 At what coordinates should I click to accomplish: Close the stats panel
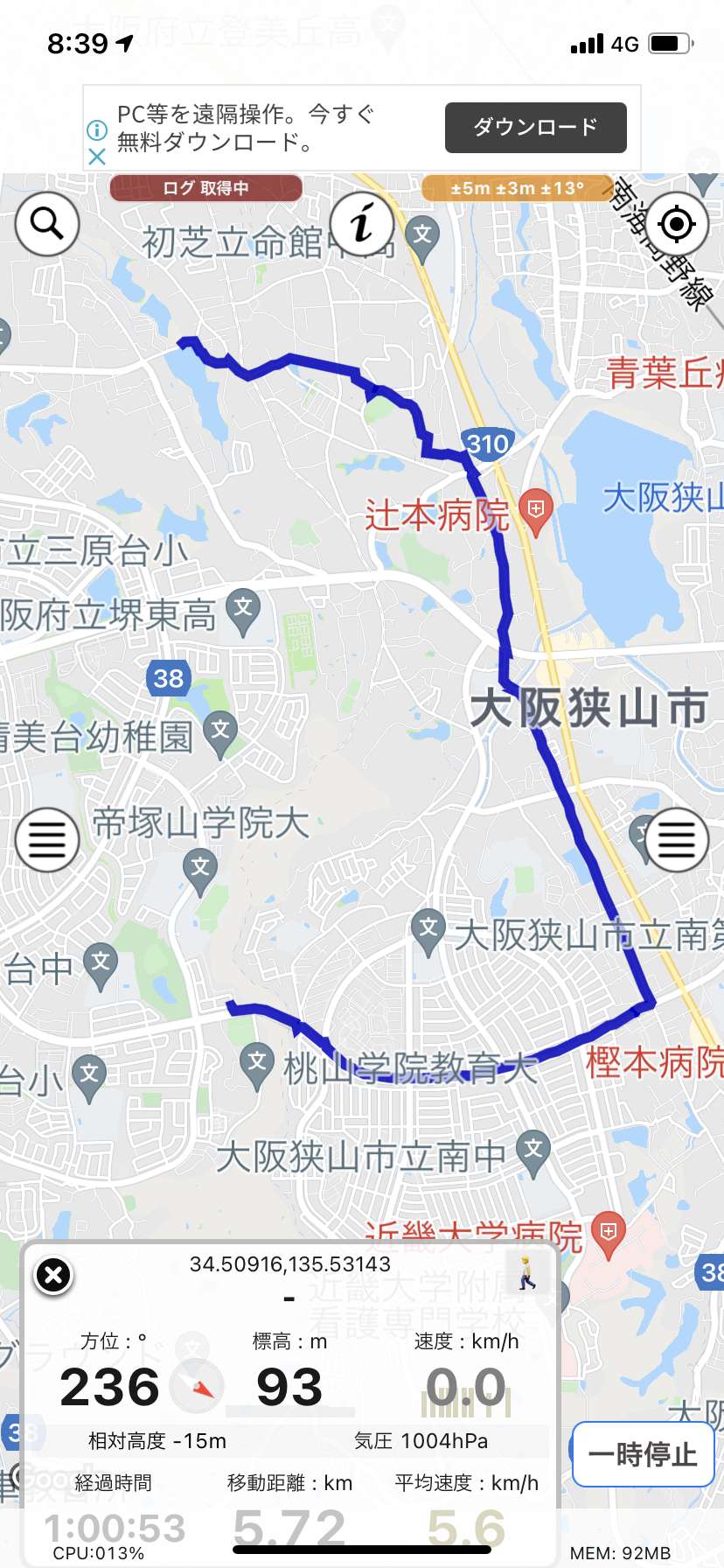click(53, 1275)
